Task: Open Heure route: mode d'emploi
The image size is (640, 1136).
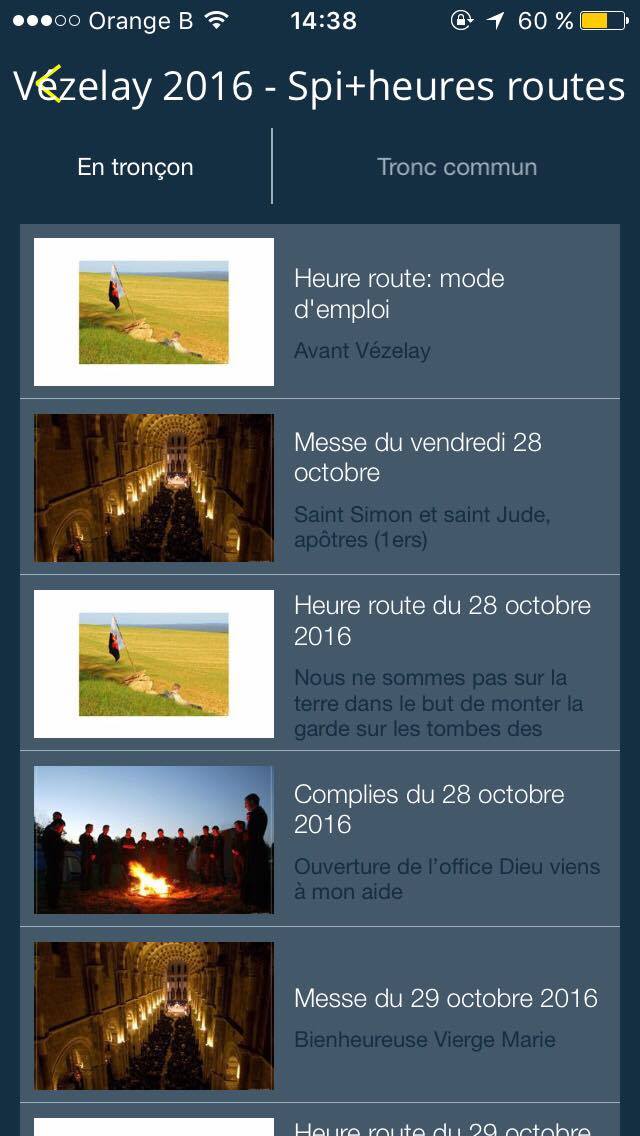Action: [x=320, y=312]
